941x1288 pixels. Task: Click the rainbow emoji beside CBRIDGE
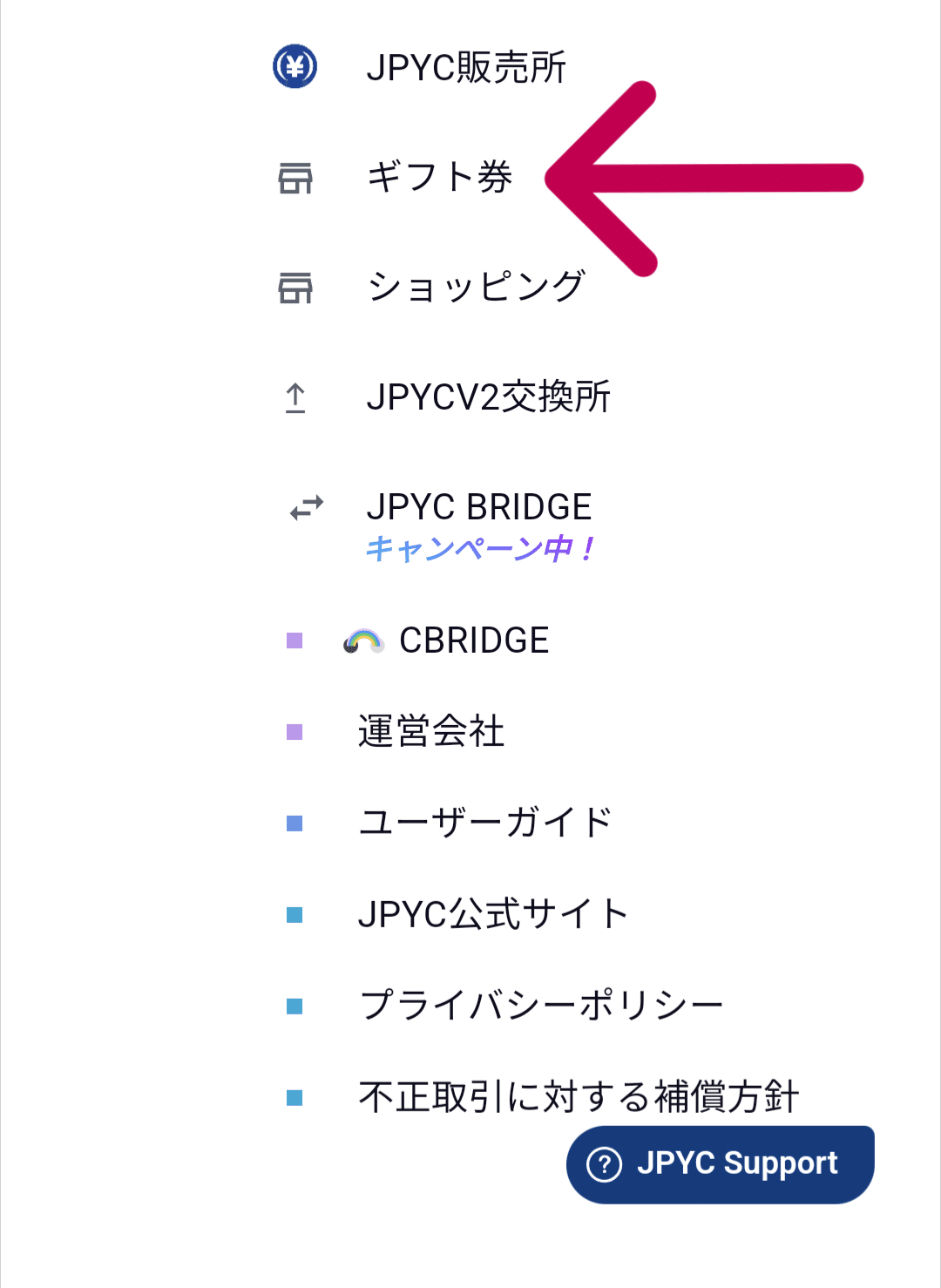tap(364, 641)
